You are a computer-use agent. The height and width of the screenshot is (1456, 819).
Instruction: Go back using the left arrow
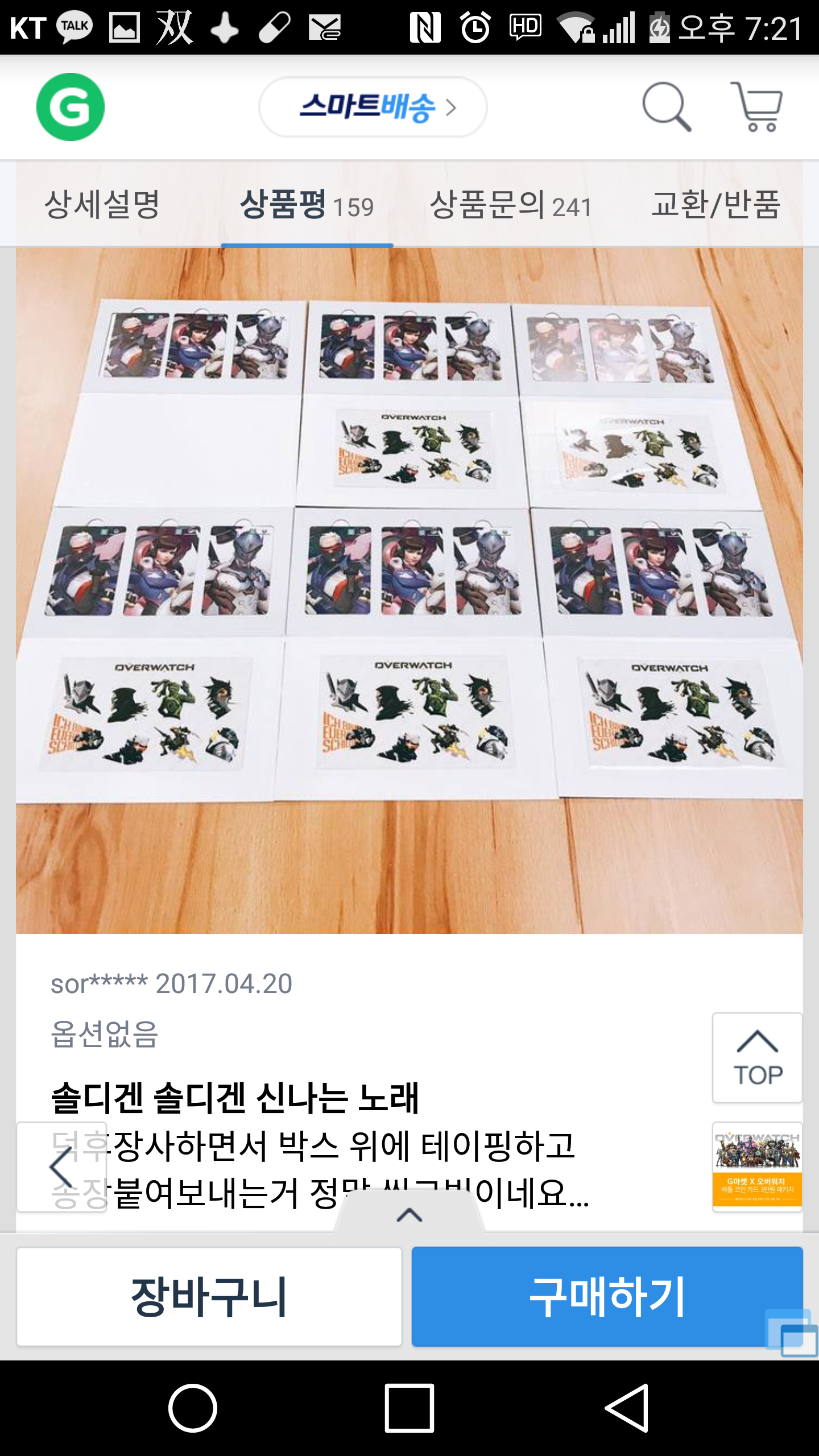point(61,1167)
